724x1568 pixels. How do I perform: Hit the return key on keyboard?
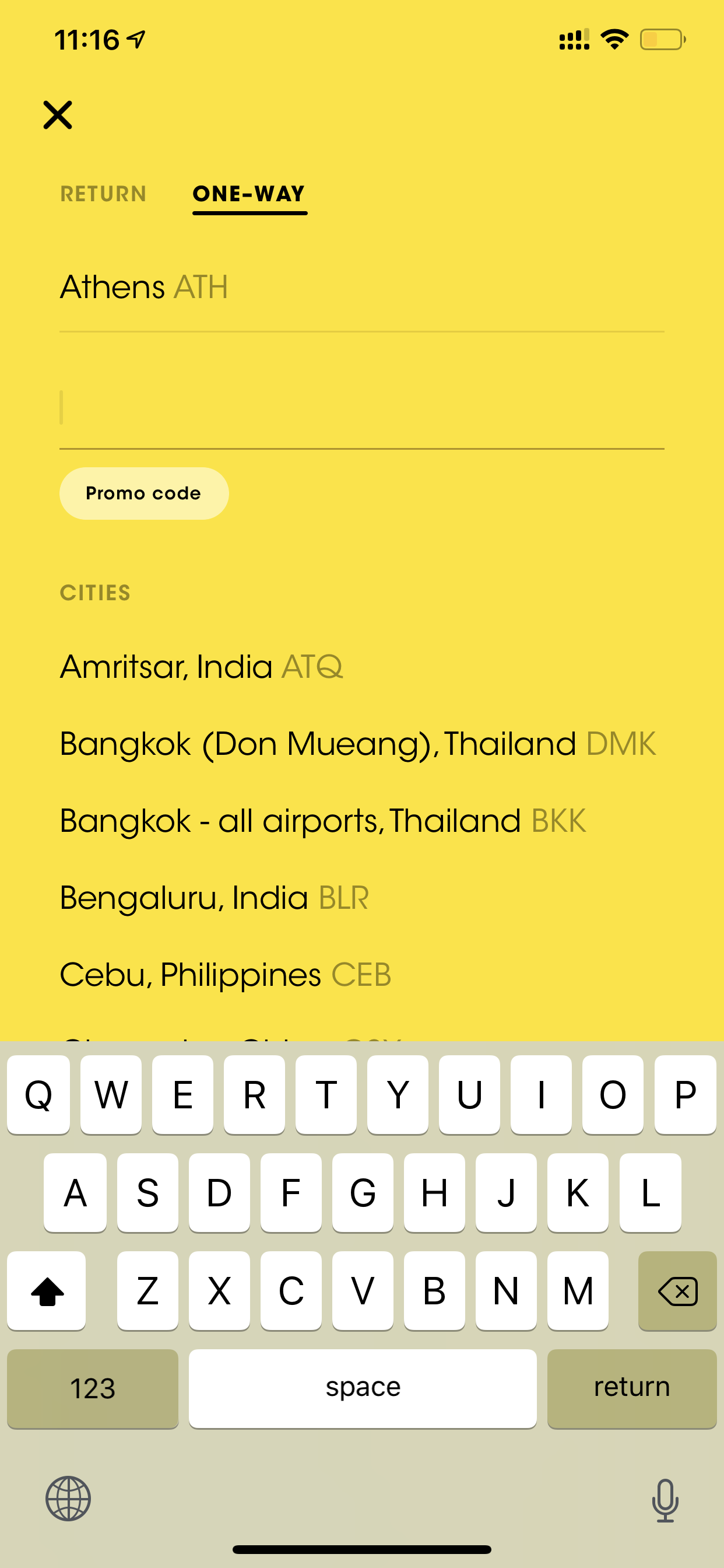(x=631, y=1387)
